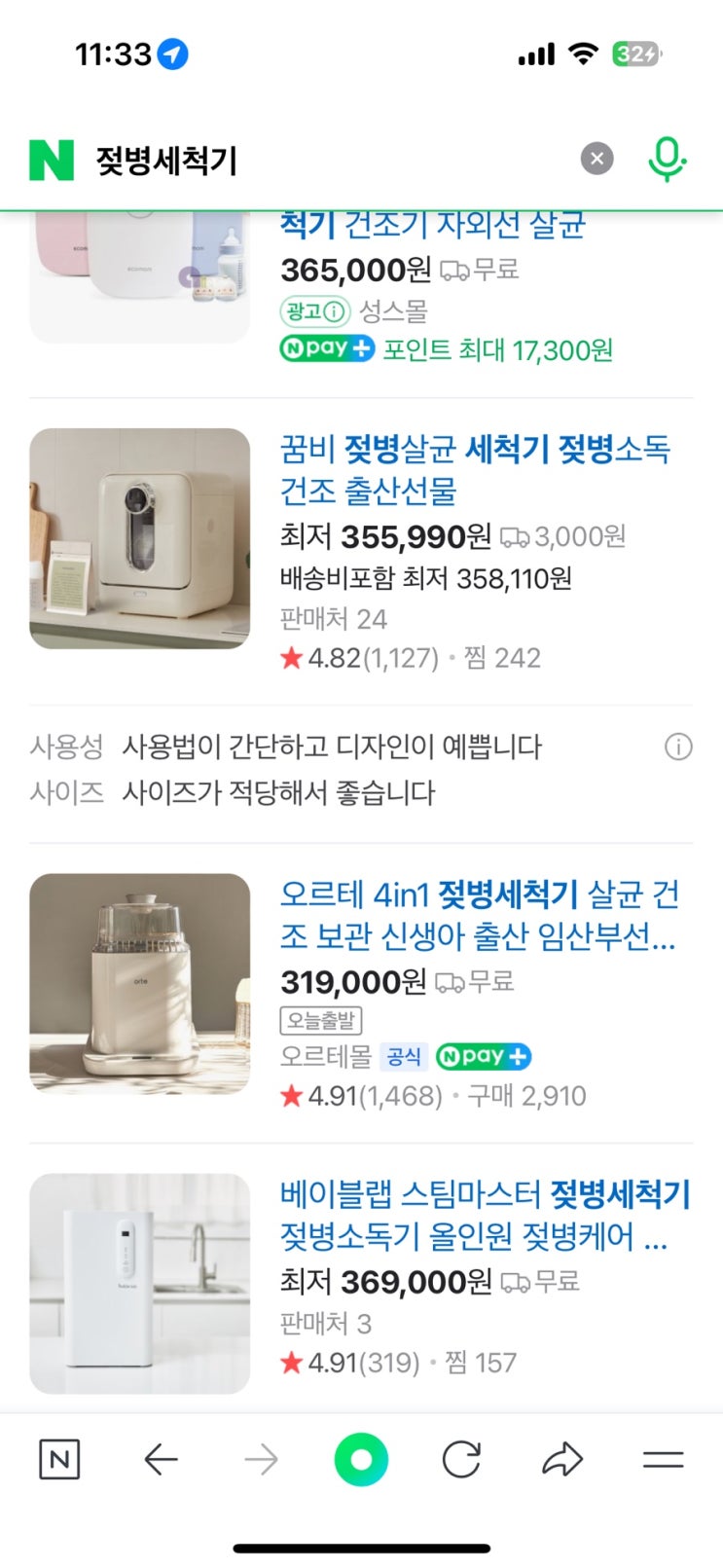This screenshot has height=1568, width=723.
Task: Tap the green circle home button
Action: (x=361, y=1459)
